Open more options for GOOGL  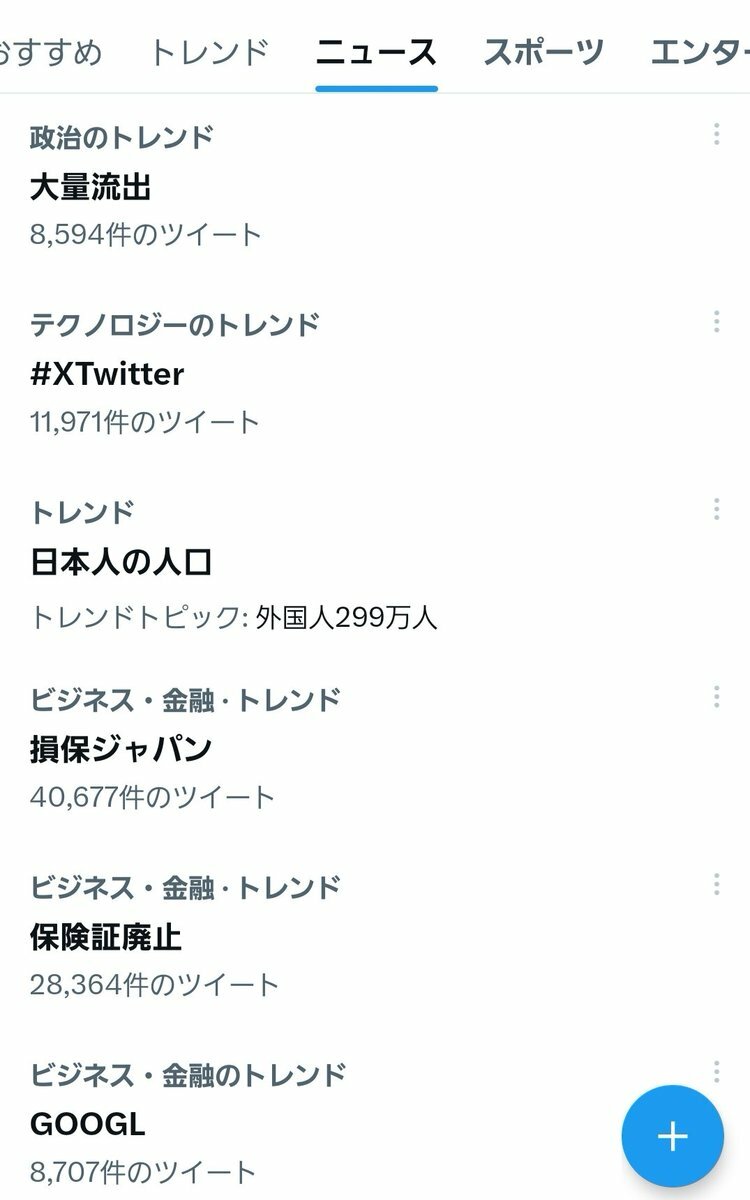point(716,1072)
